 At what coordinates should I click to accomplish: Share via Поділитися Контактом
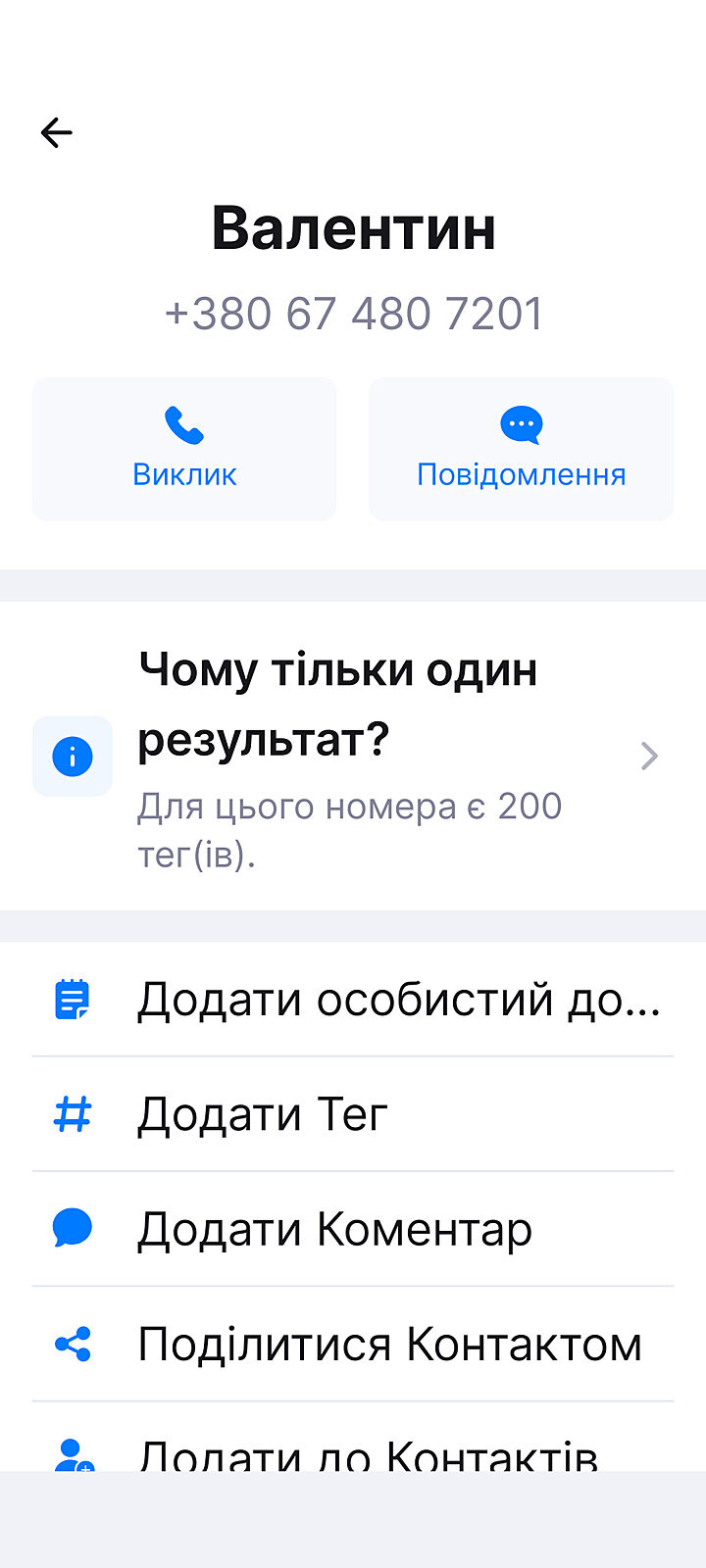coord(353,1344)
